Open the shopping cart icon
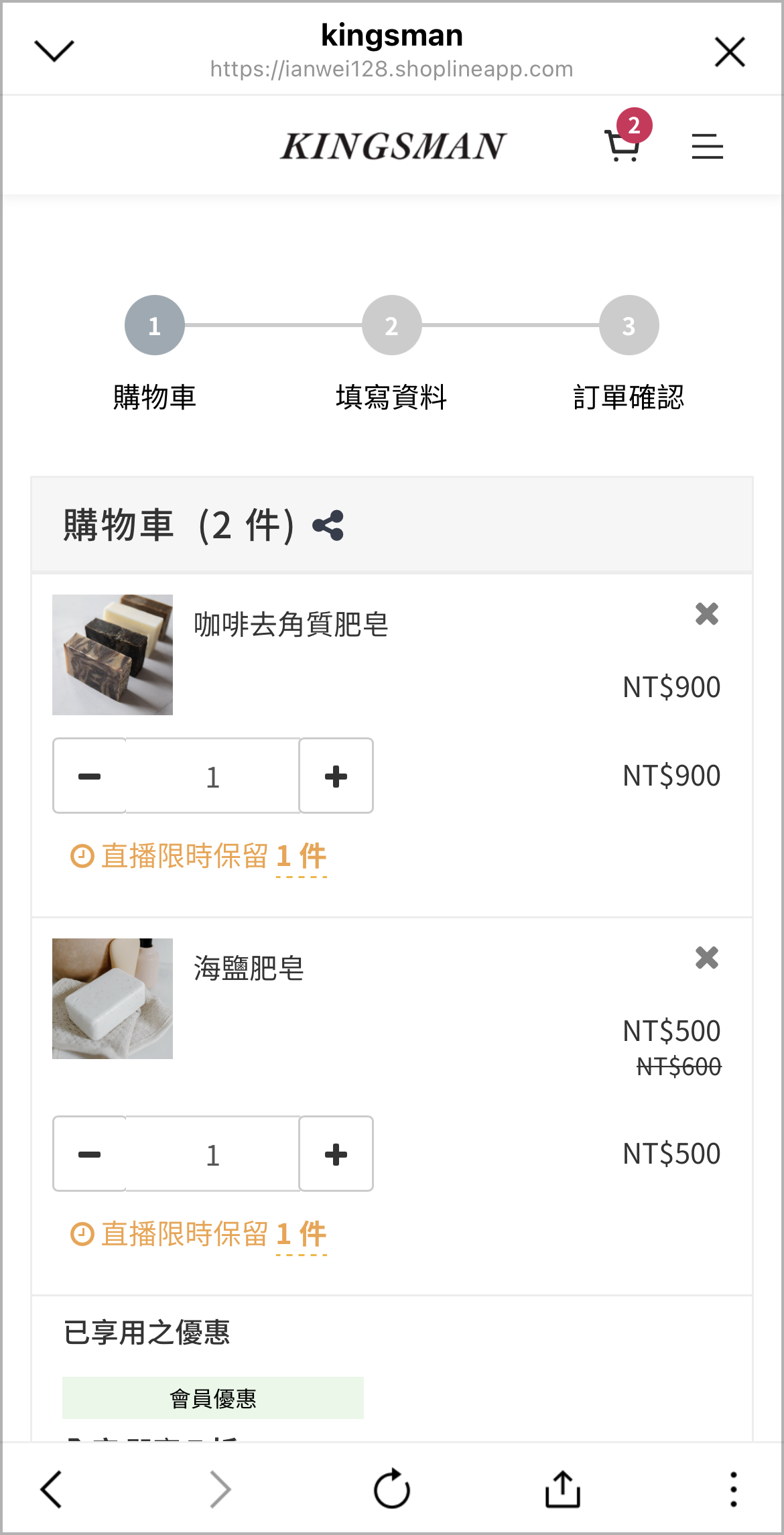The width and height of the screenshot is (784, 1535). (x=623, y=144)
